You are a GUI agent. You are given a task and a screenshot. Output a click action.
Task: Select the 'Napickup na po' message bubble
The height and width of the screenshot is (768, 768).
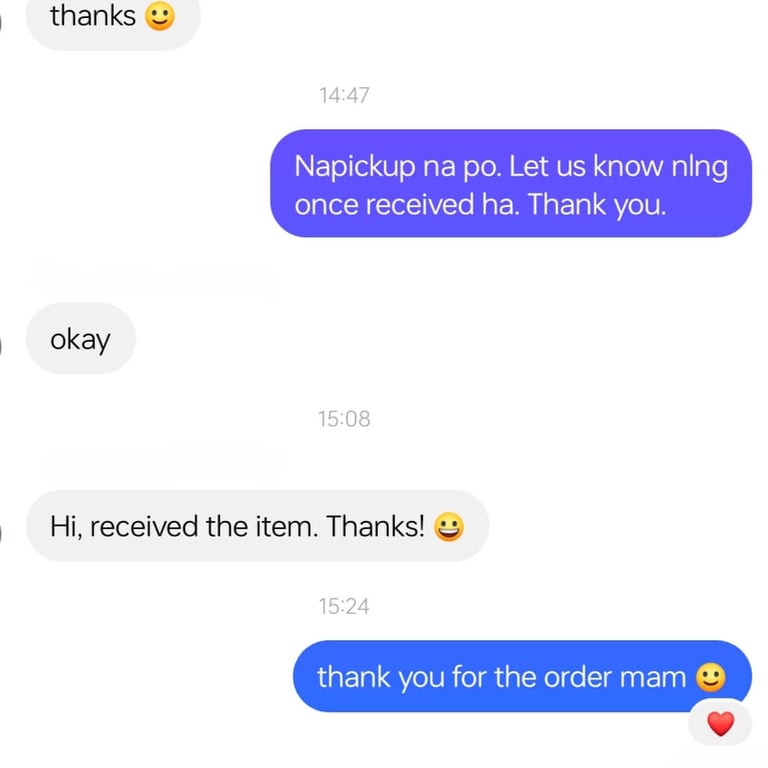tap(510, 184)
